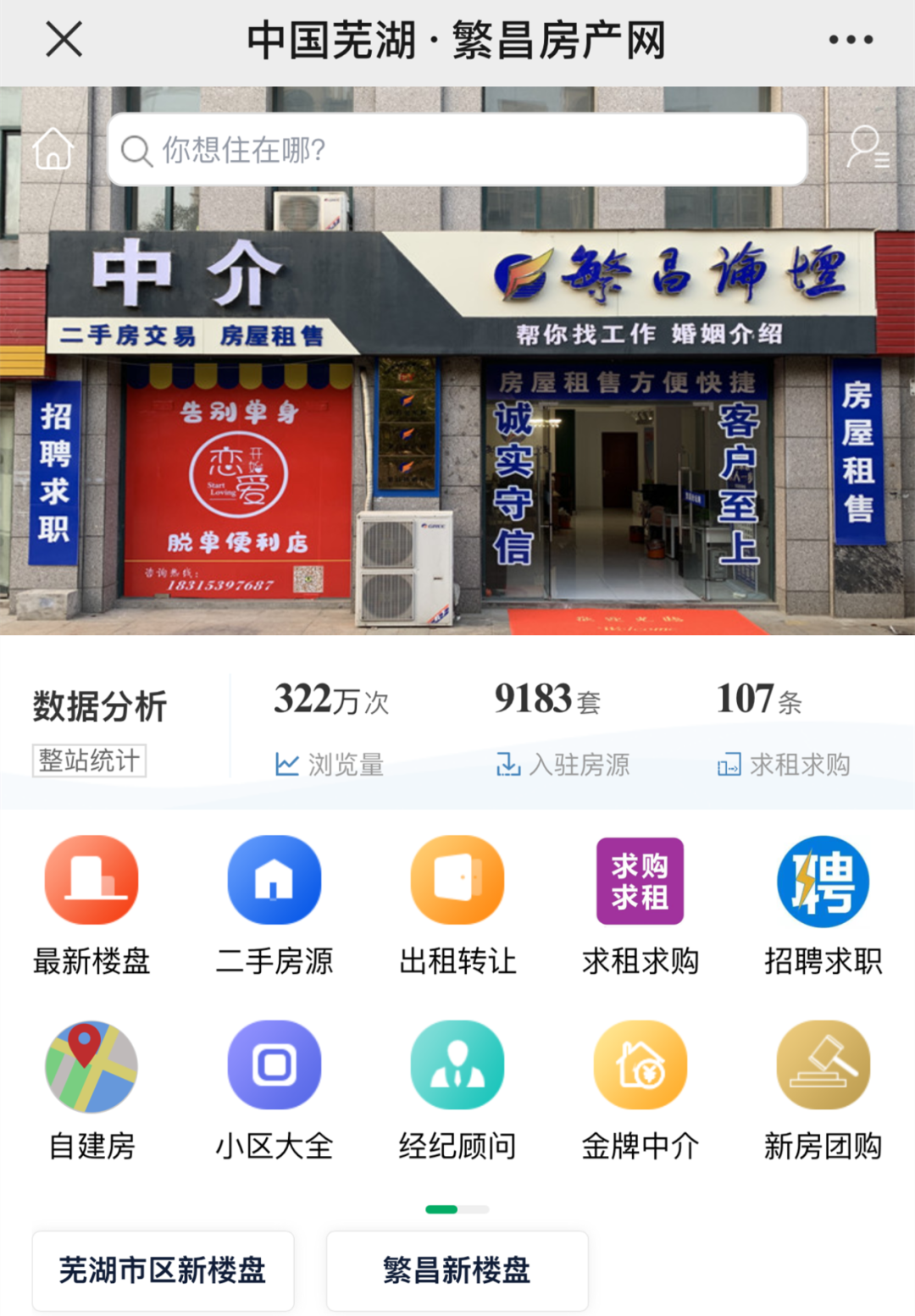Go to home via house icon
This screenshot has width=915, height=1316.
[53, 149]
